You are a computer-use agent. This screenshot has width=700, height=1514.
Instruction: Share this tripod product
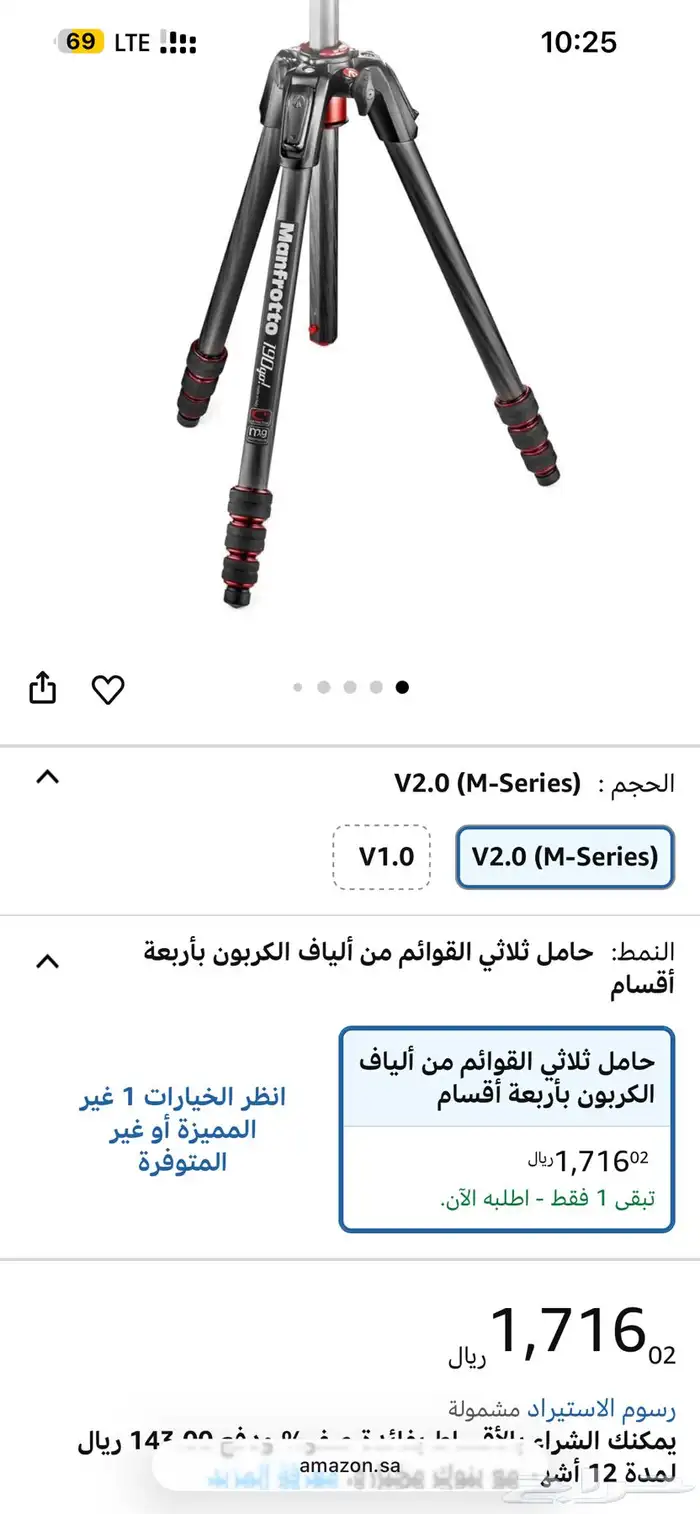click(x=43, y=688)
